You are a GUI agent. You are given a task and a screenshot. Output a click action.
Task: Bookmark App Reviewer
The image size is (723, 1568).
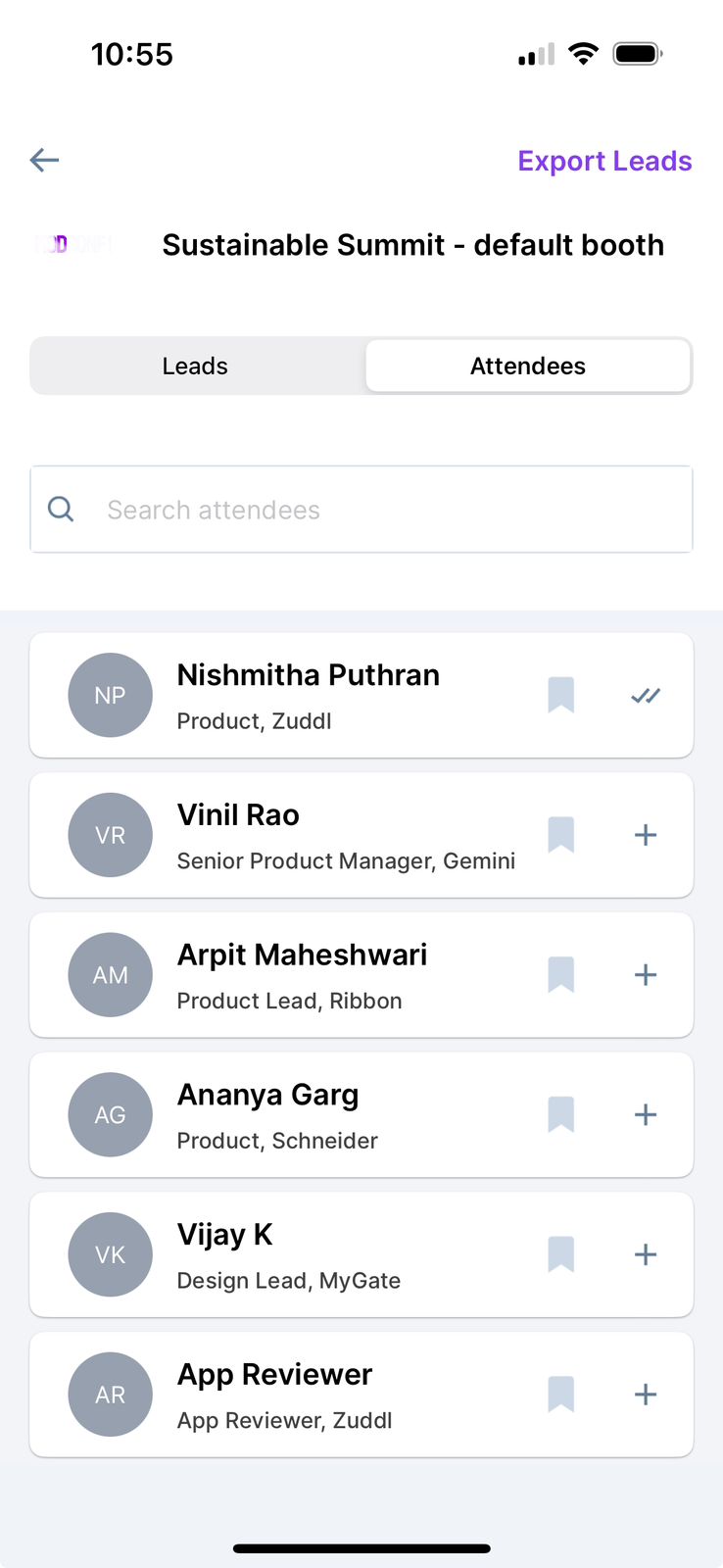pyautogui.click(x=560, y=1394)
